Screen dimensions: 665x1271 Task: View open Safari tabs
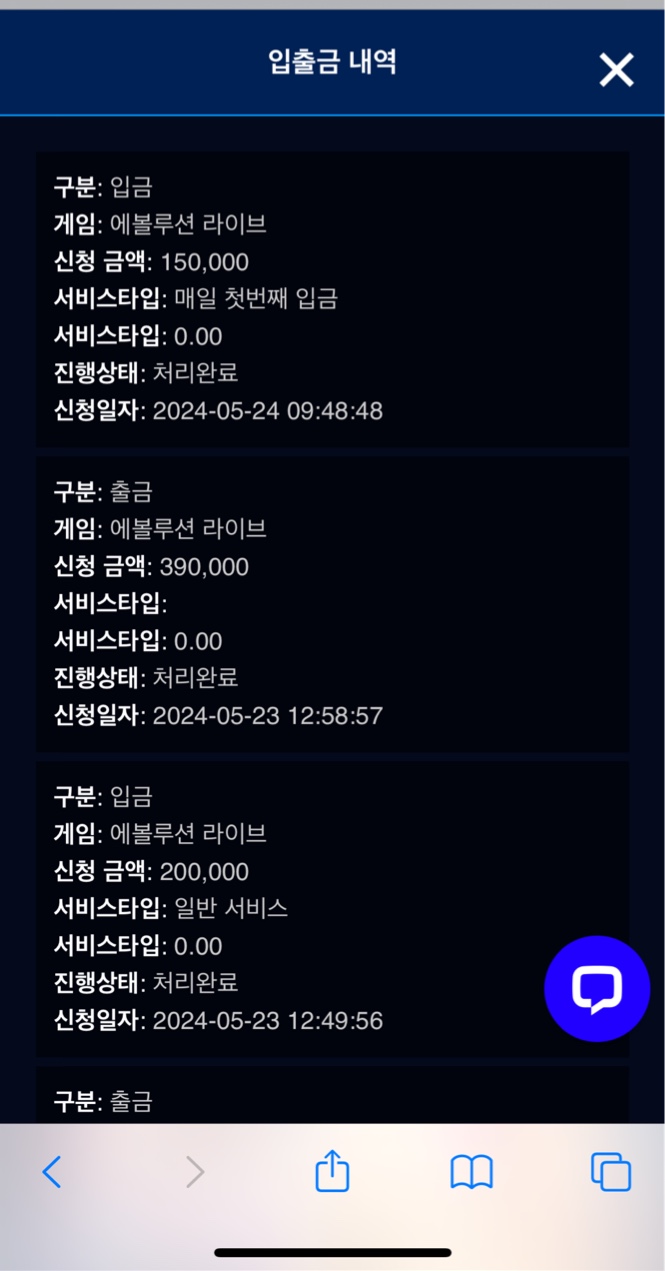click(x=611, y=1172)
